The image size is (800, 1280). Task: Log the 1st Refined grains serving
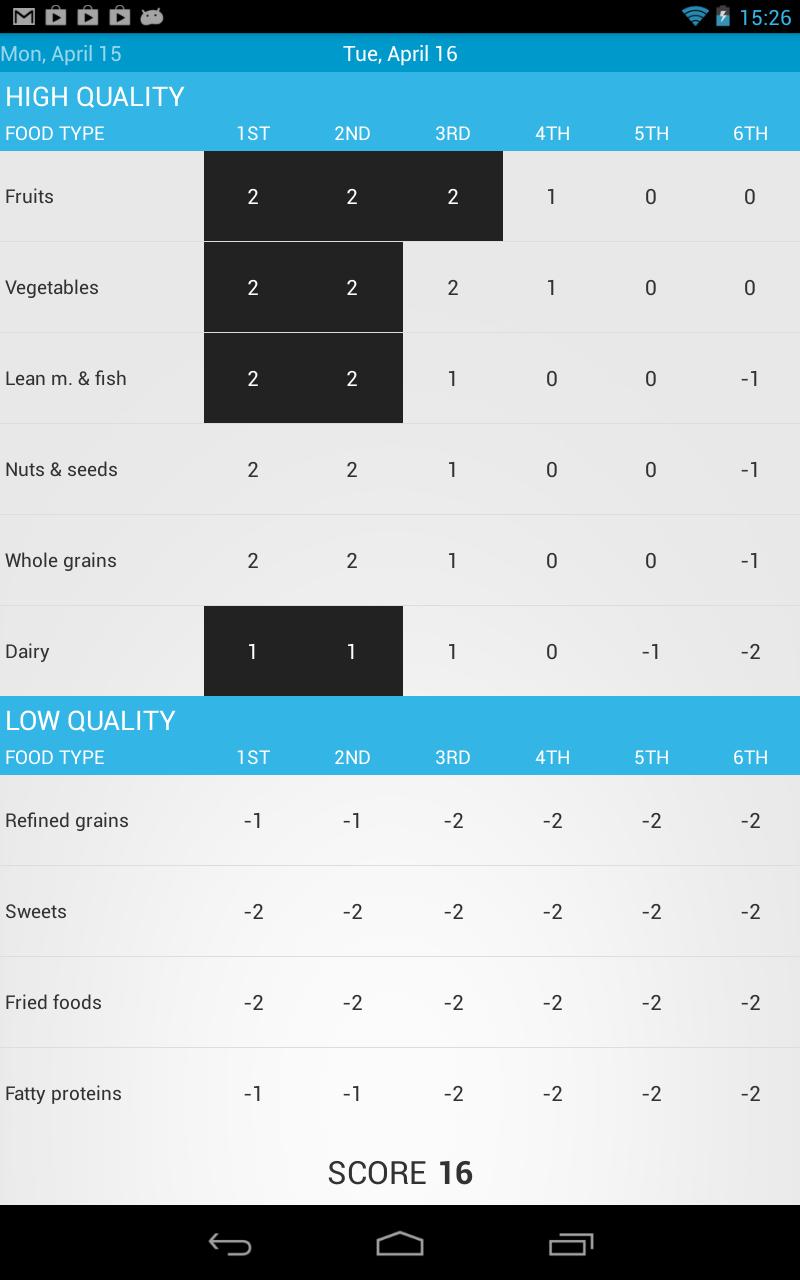pyautogui.click(x=253, y=821)
